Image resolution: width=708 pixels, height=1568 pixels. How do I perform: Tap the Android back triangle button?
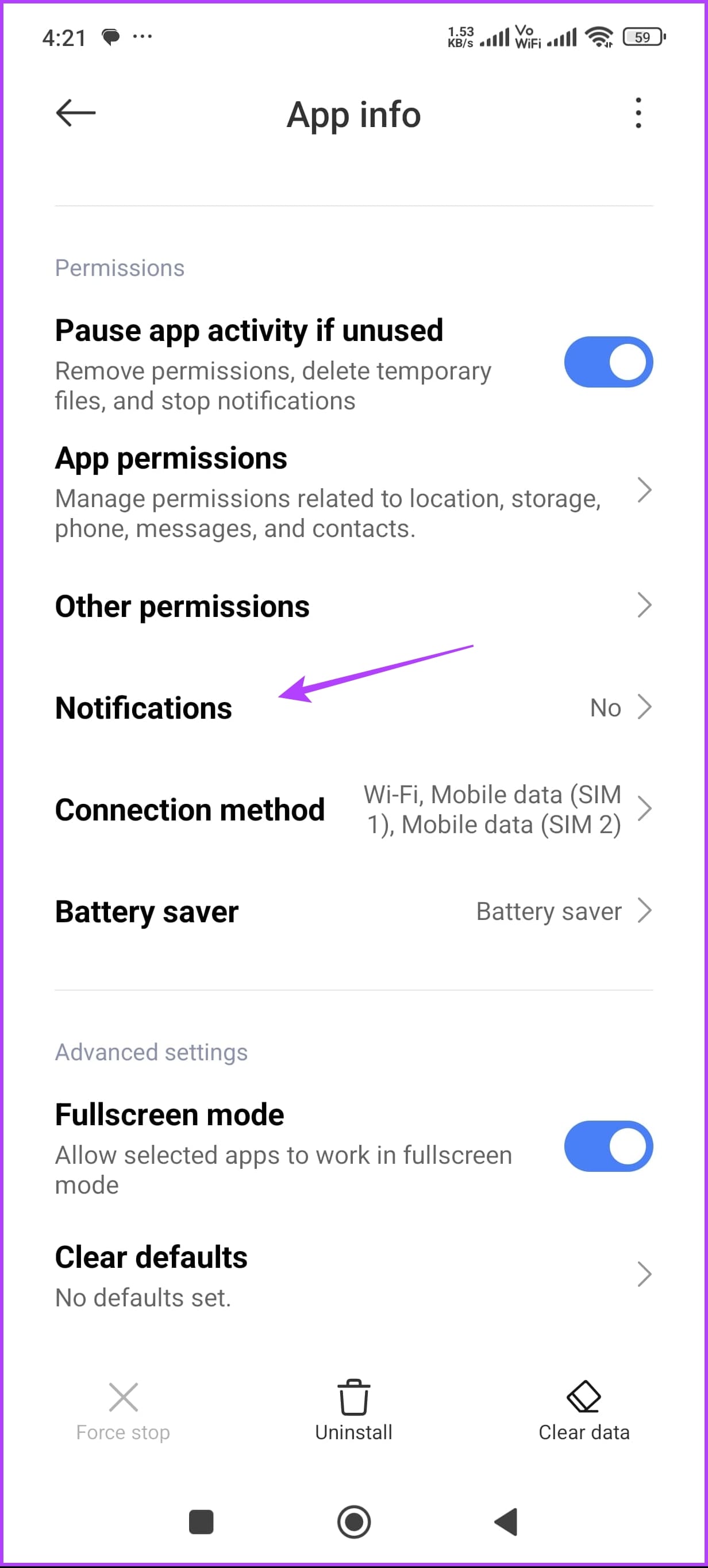coord(506,1523)
